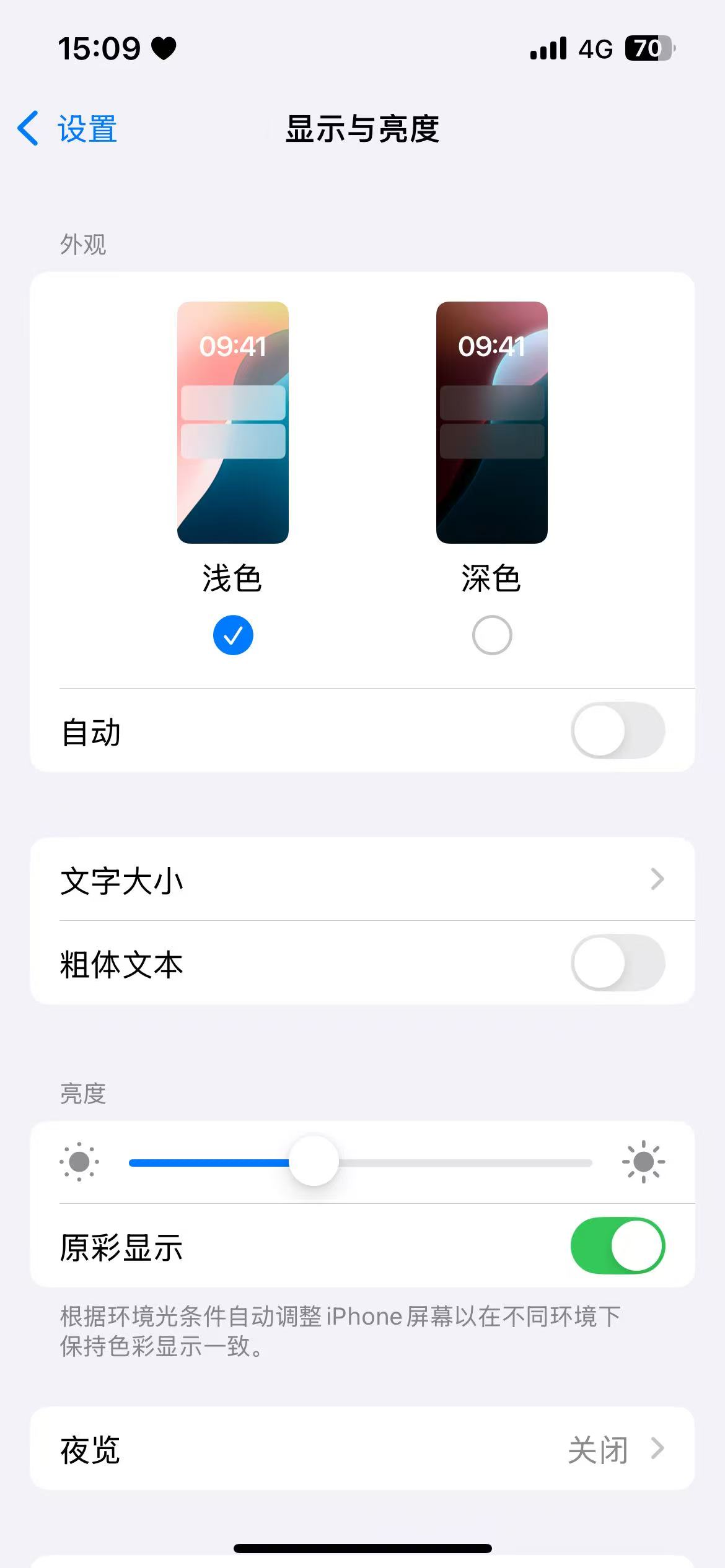The height and width of the screenshot is (1568, 725).
Task: Go back to 设置
Action: coord(68,129)
